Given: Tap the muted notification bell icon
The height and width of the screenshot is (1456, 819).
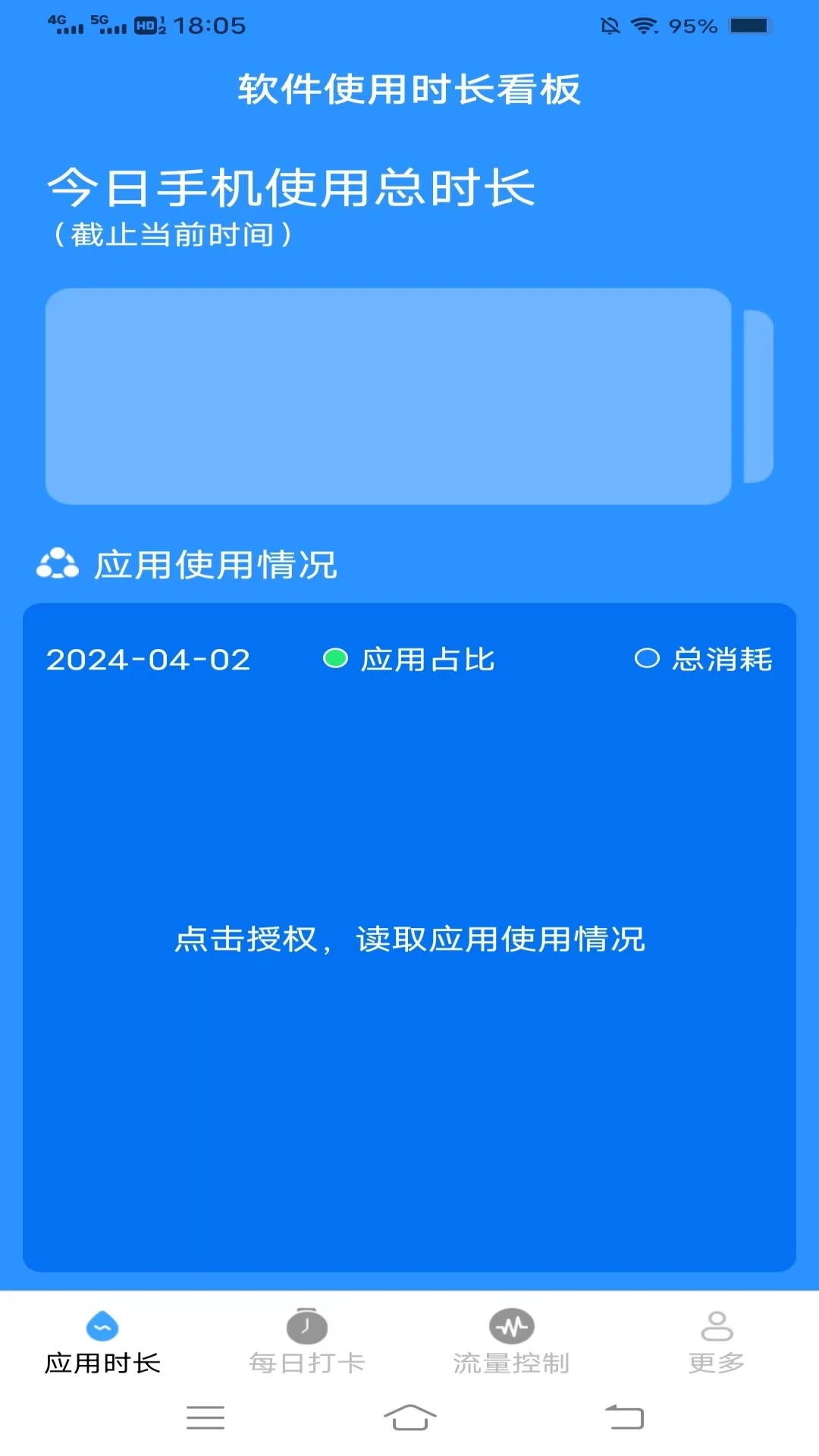Looking at the screenshot, I should (610, 25).
